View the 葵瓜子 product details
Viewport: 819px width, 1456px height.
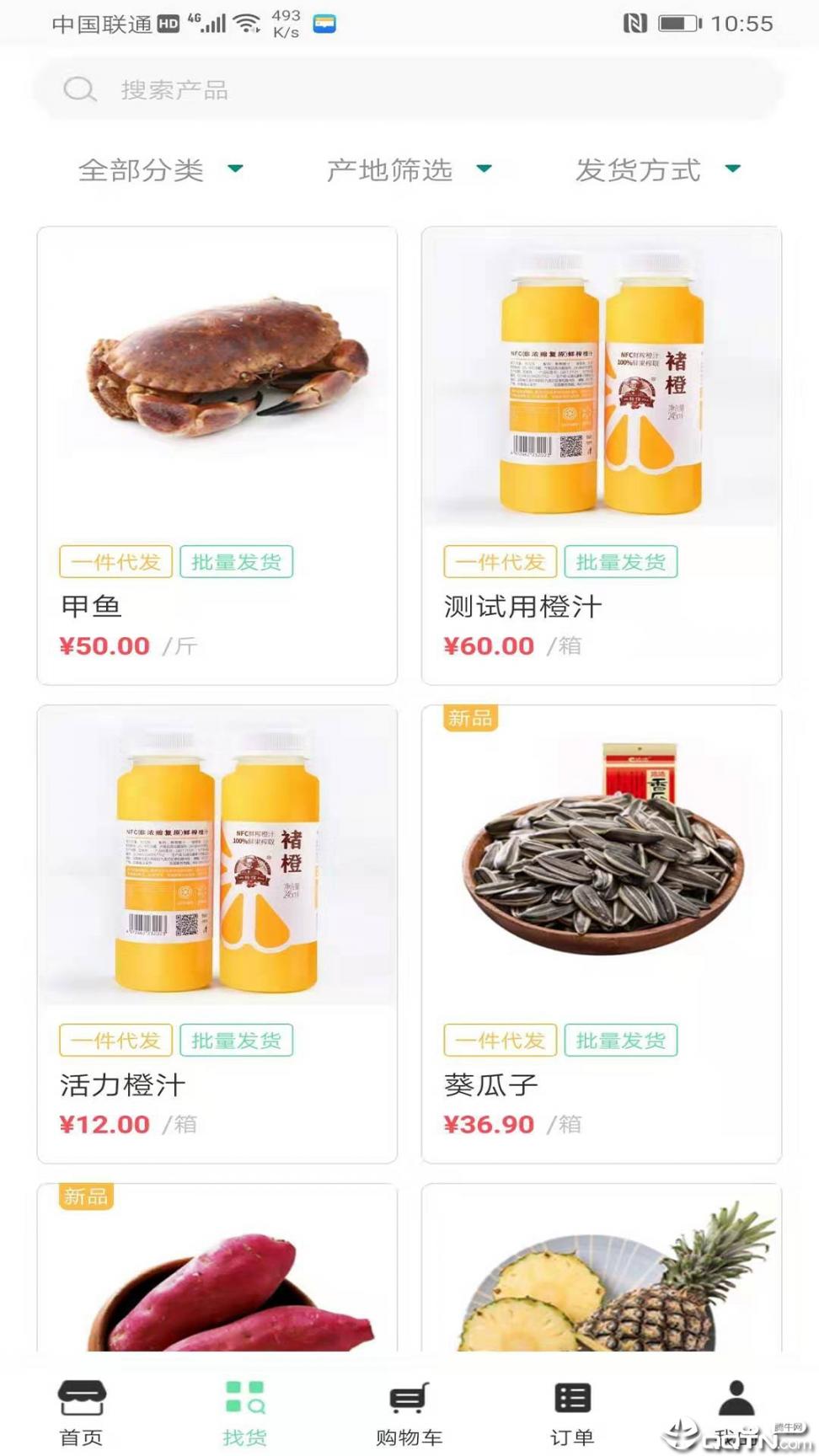point(601,934)
